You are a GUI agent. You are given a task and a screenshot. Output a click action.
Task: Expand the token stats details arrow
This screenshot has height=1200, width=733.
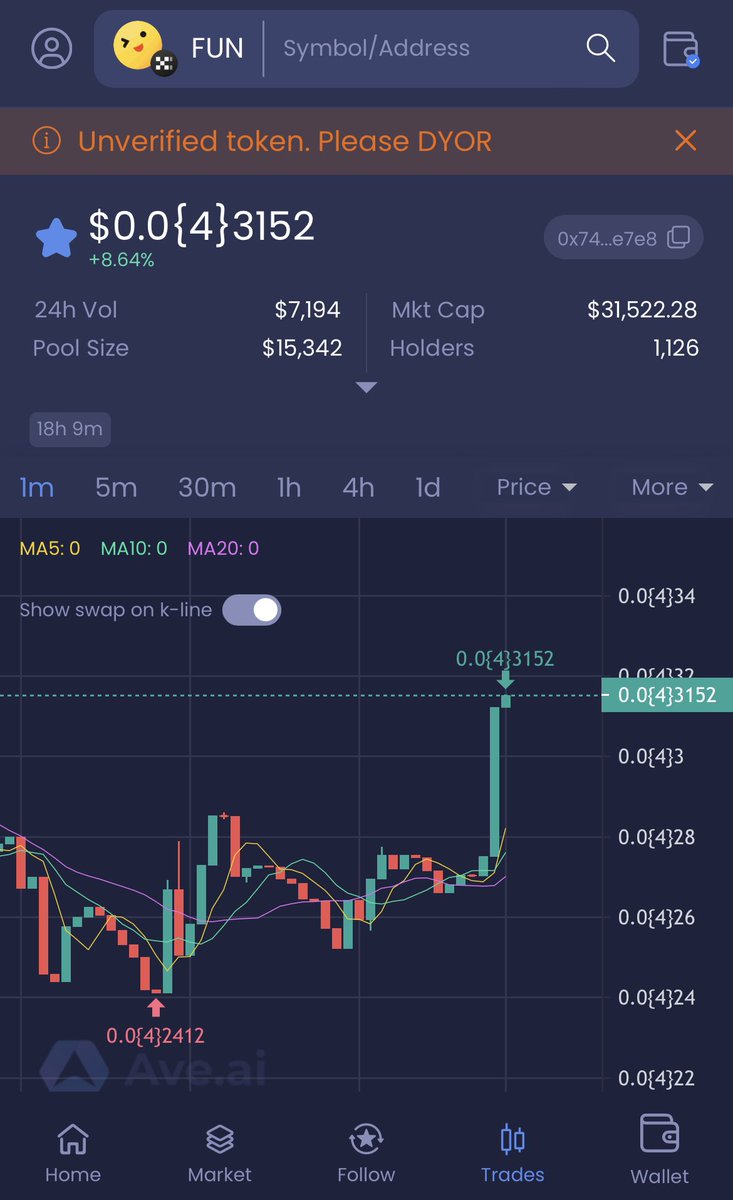coord(366,387)
